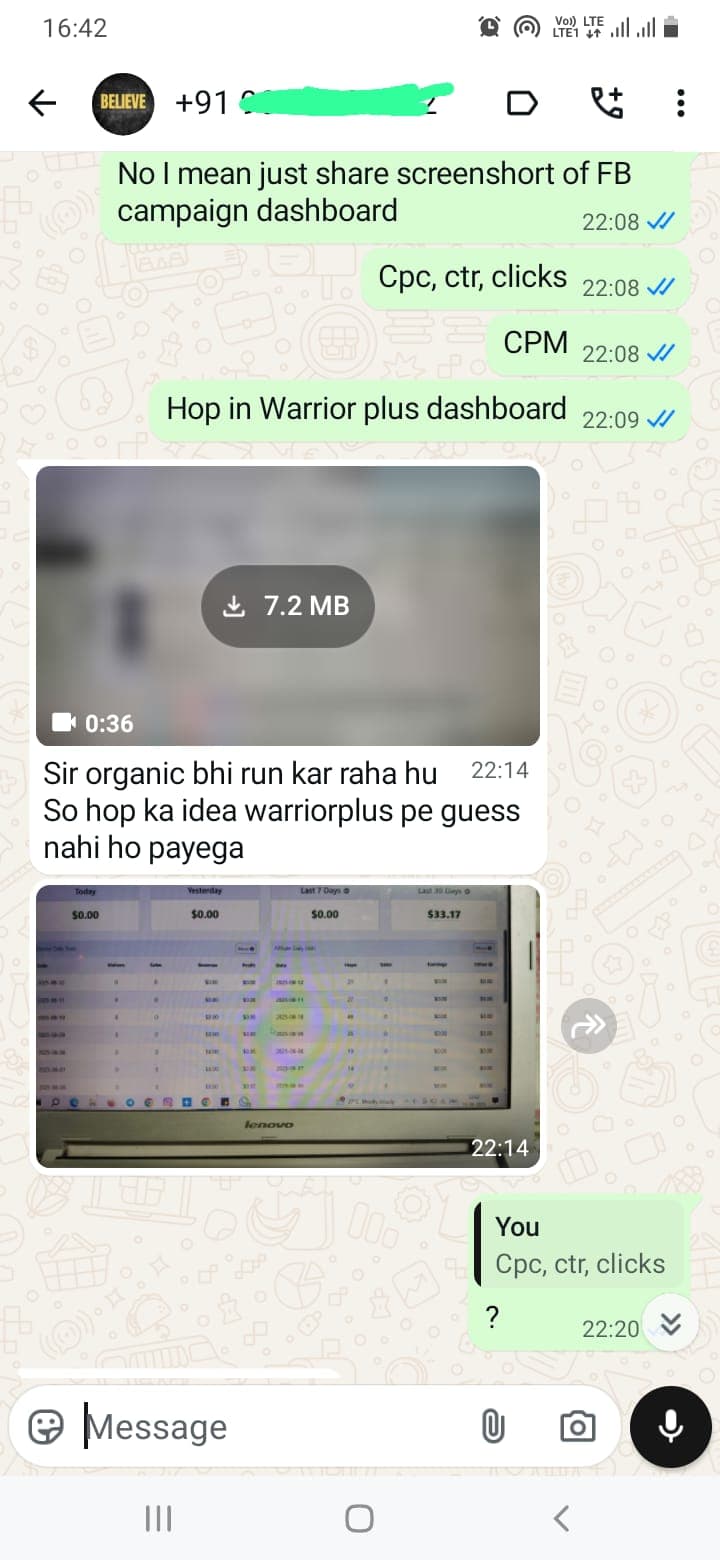Open the label icon in the header

coord(522,103)
